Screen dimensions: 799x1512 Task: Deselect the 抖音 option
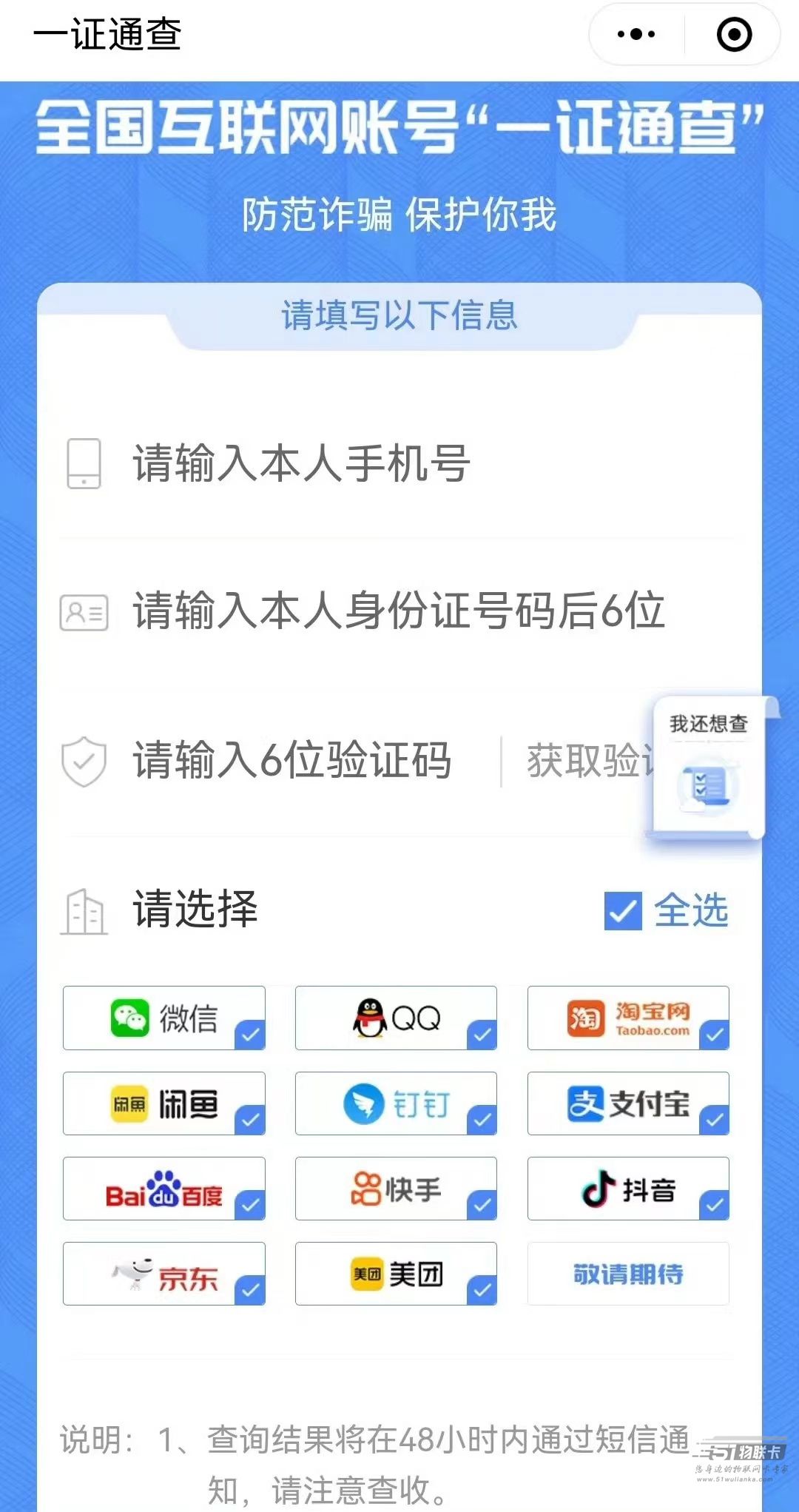pos(628,1189)
